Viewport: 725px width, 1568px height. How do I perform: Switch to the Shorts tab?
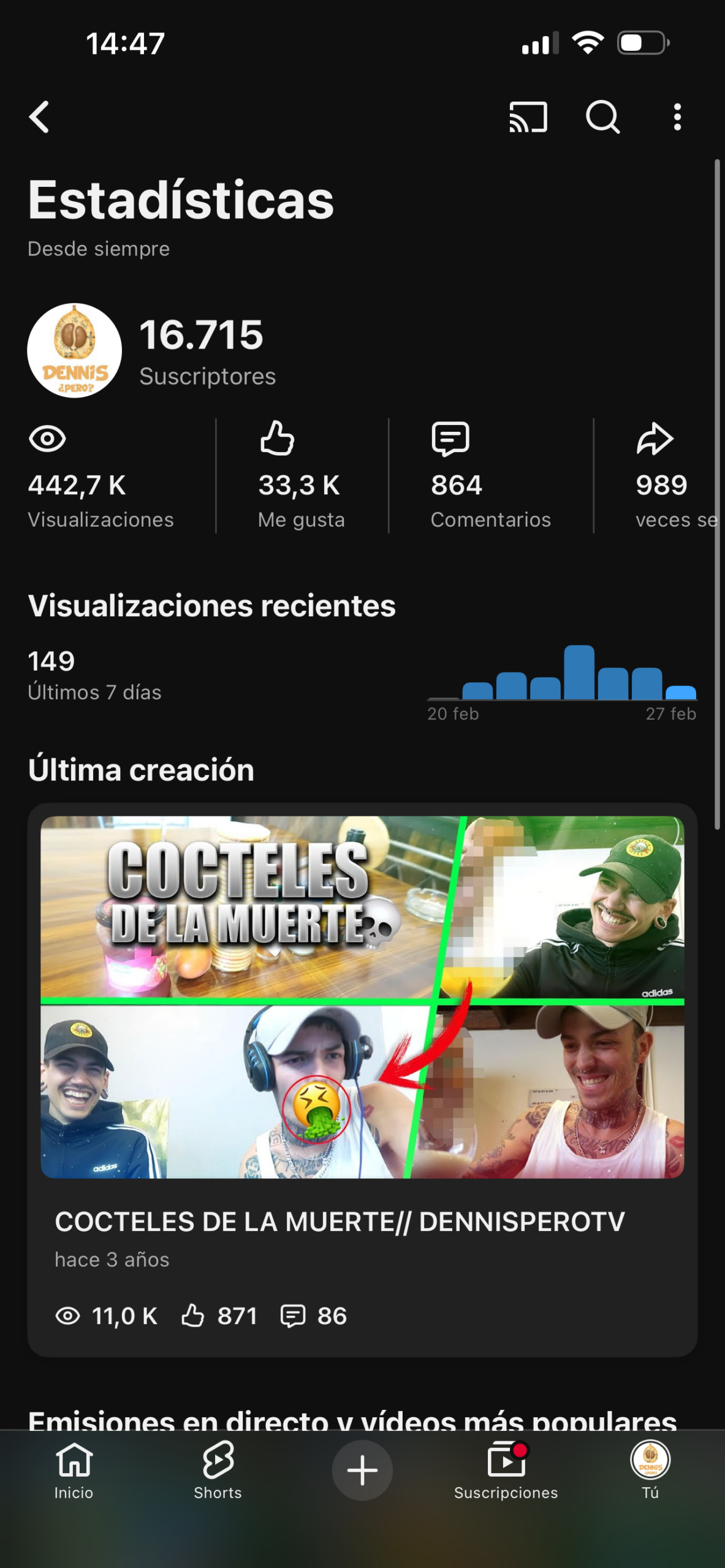218,1470
